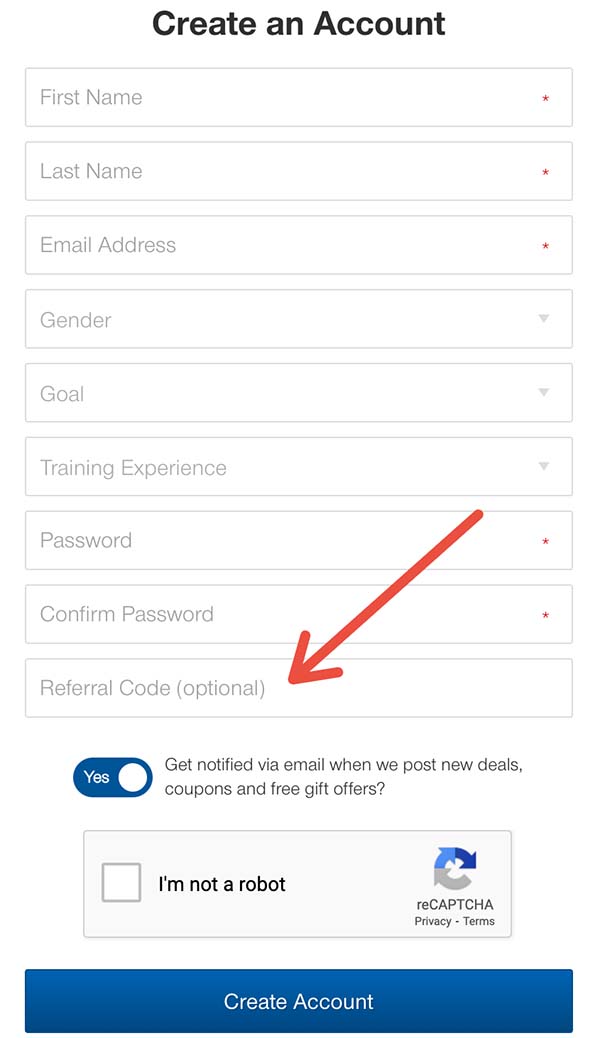This screenshot has height=1038, width=600.
Task: Select the Referral Code field
Action: click(x=299, y=688)
